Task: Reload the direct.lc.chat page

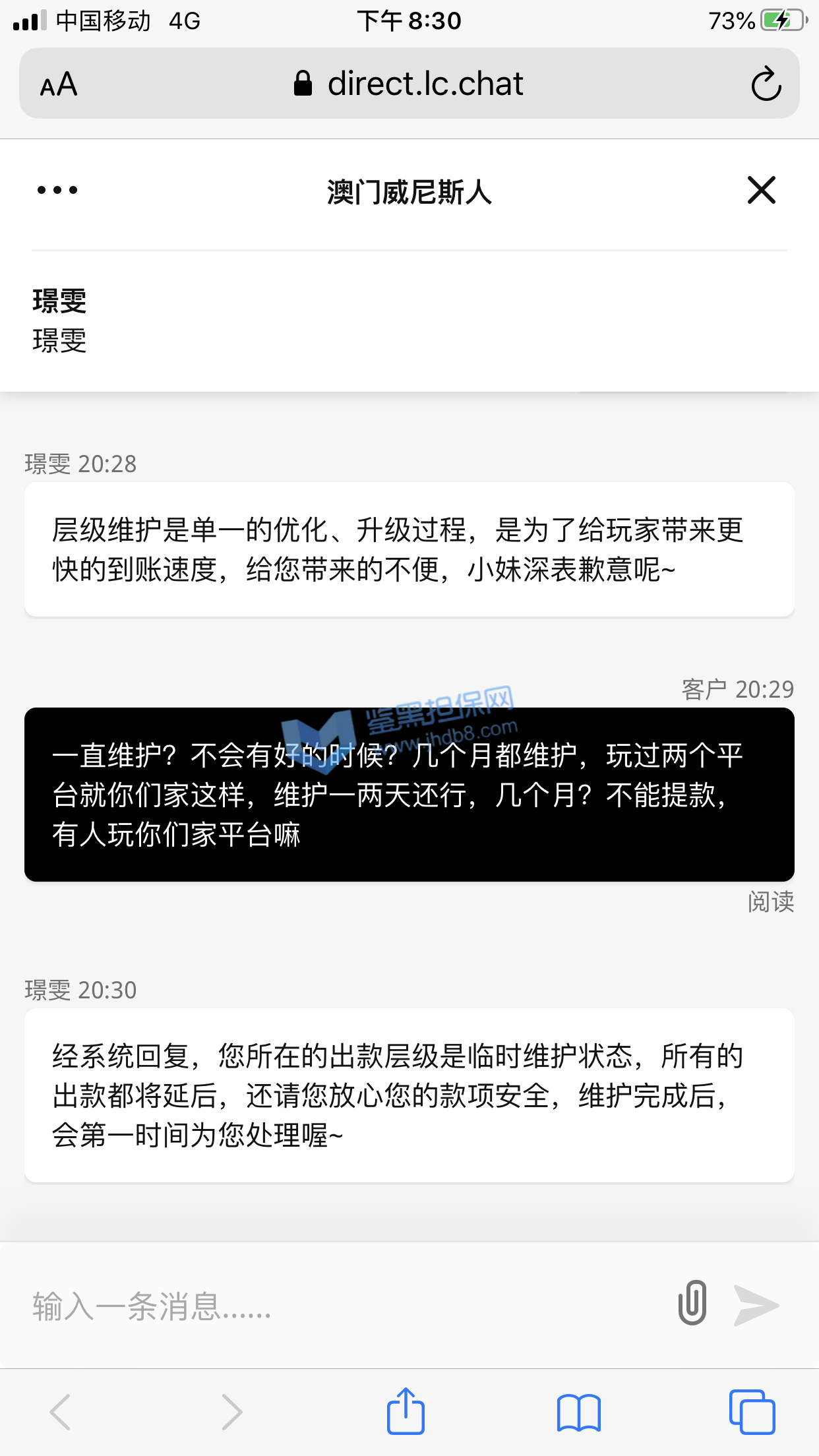Action: 766,84
